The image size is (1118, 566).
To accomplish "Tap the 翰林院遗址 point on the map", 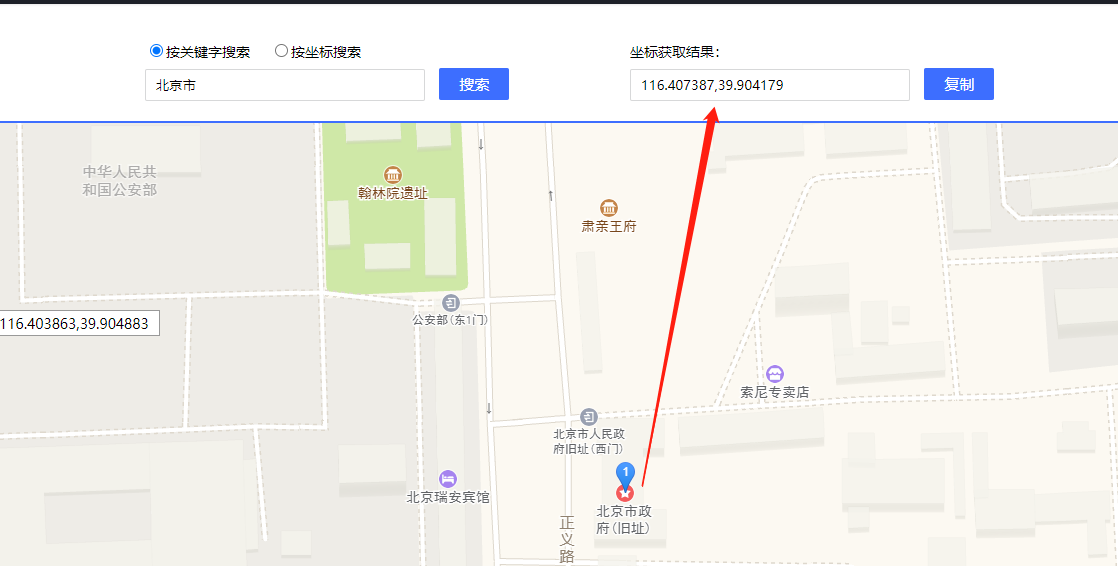I will click(393, 175).
